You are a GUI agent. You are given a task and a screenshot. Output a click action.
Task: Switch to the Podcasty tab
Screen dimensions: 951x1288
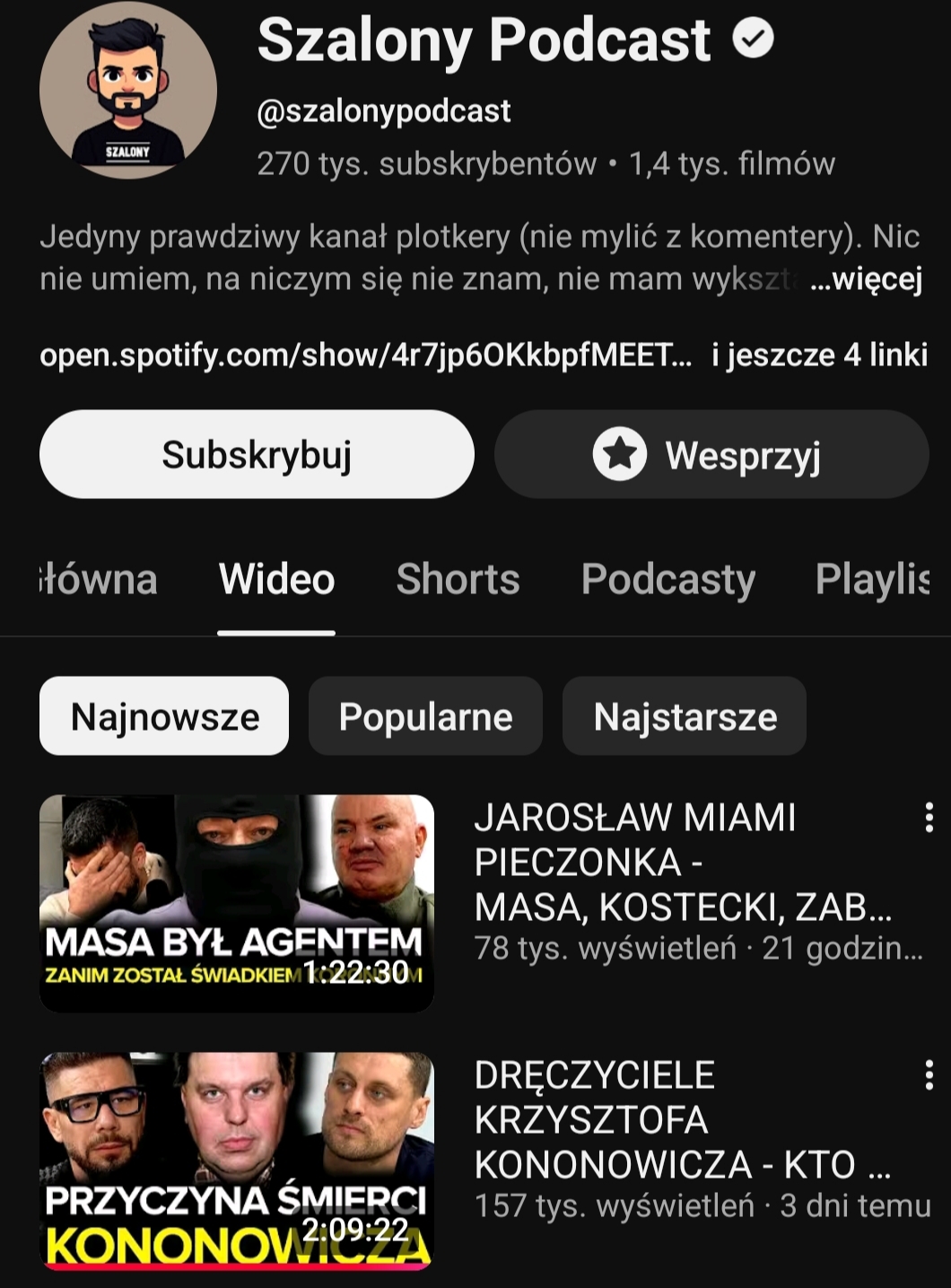pos(667,579)
